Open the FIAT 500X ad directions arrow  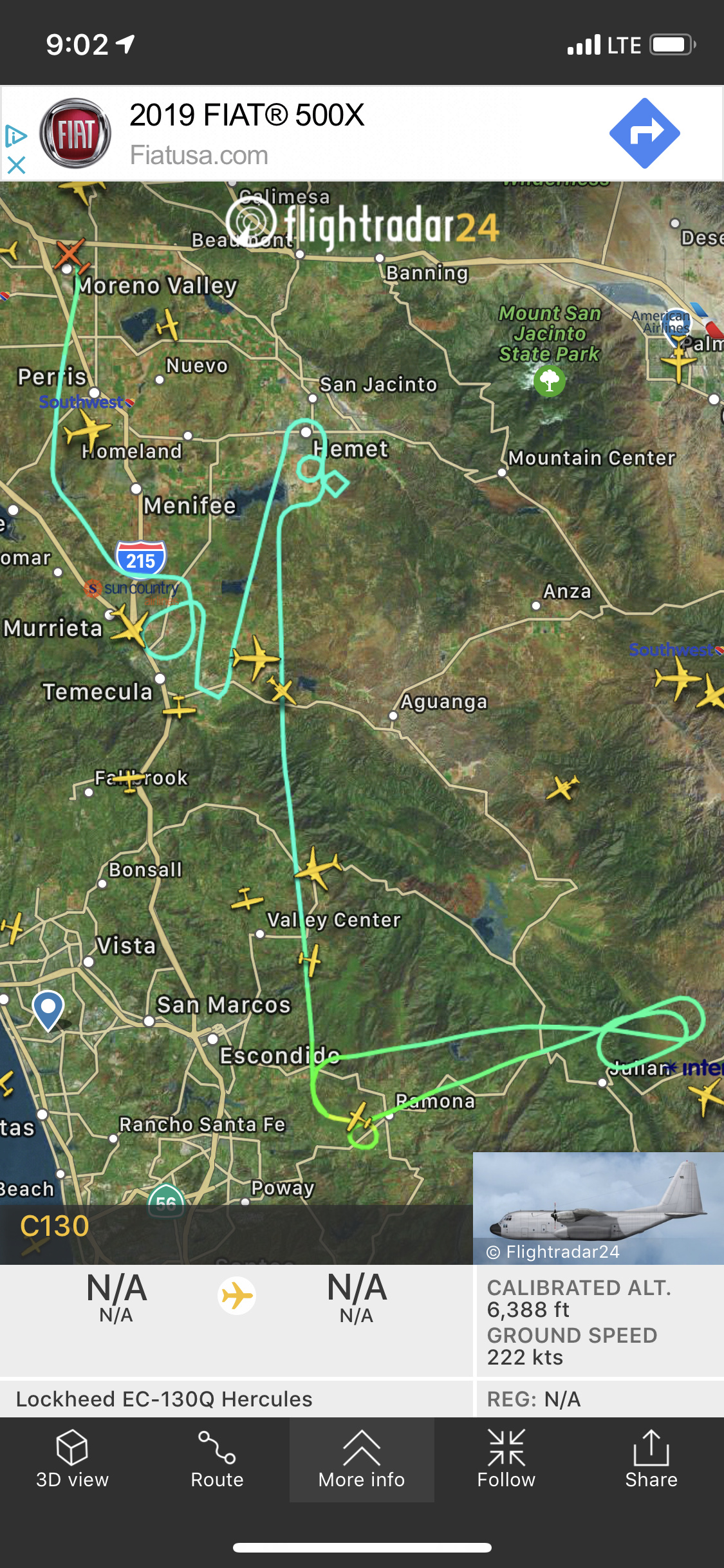(x=644, y=133)
